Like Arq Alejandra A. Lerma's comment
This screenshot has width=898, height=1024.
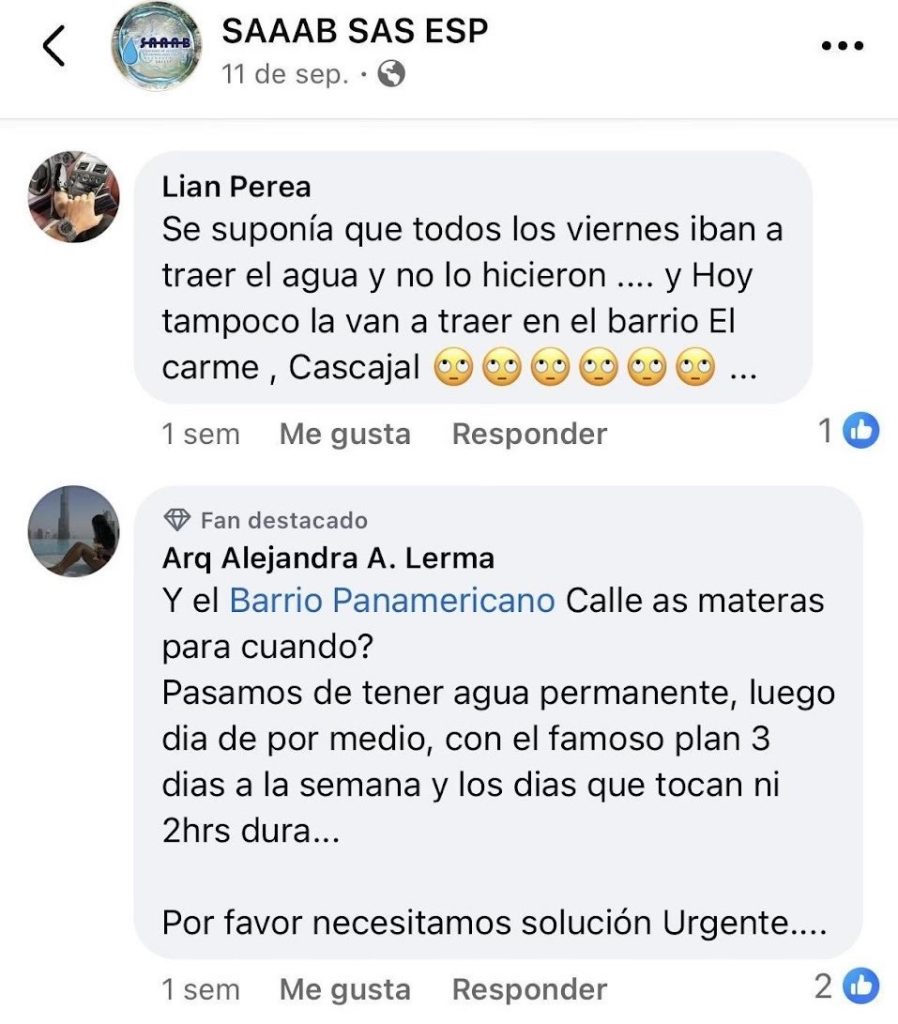point(344,989)
